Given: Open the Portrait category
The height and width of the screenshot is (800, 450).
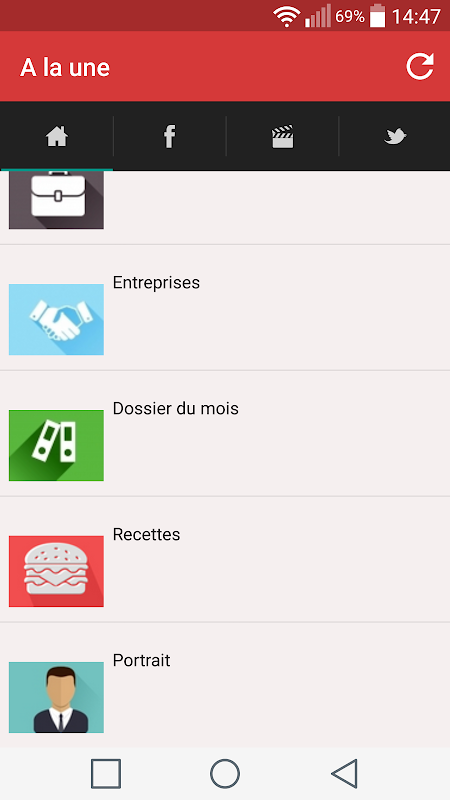Looking at the screenshot, I should (x=225, y=685).
